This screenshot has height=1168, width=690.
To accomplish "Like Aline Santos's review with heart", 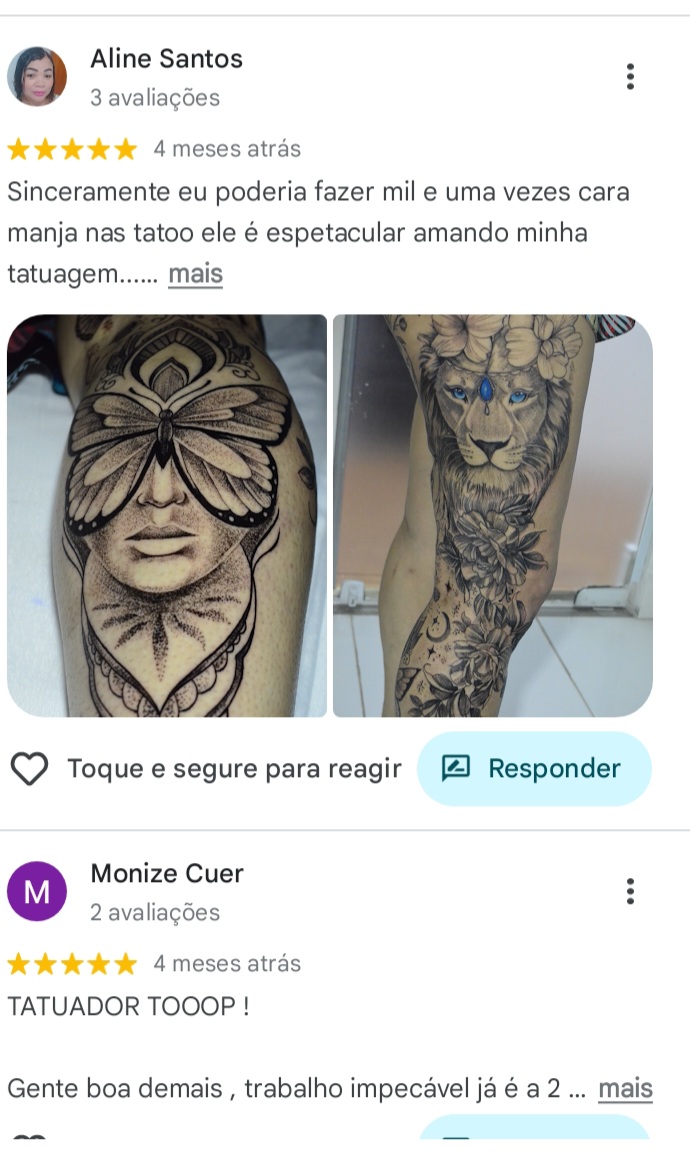I will [x=30, y=769].
